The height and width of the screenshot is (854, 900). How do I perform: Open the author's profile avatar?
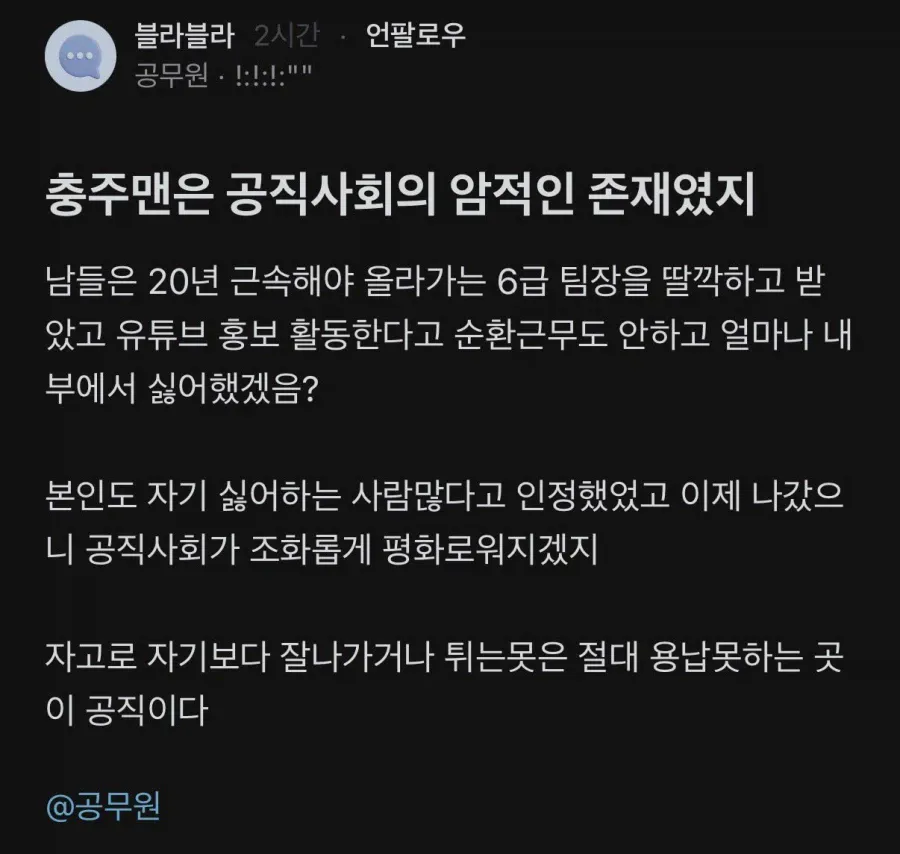(x=81, y=55)
